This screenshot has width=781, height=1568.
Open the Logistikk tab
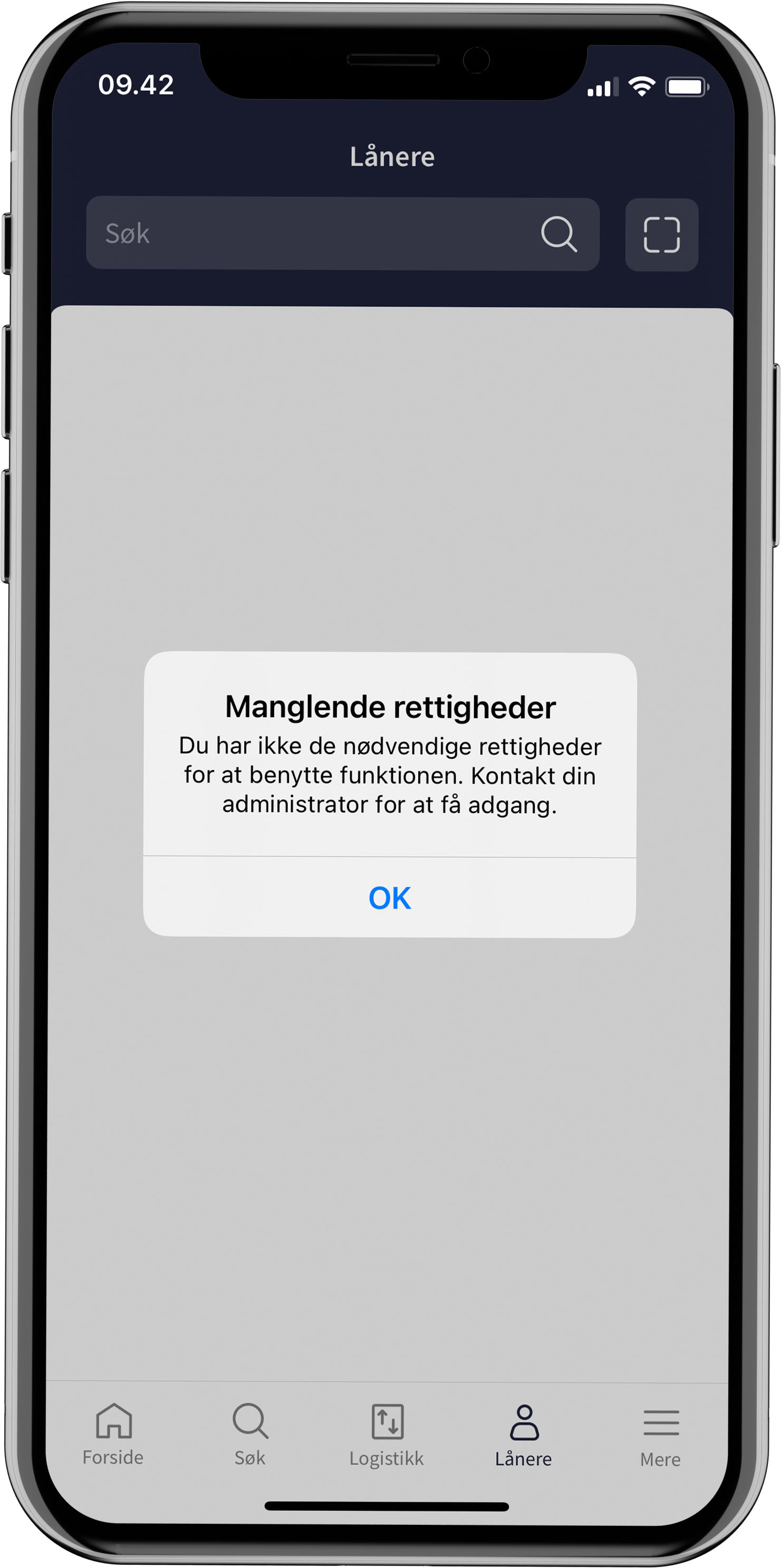387,1435
